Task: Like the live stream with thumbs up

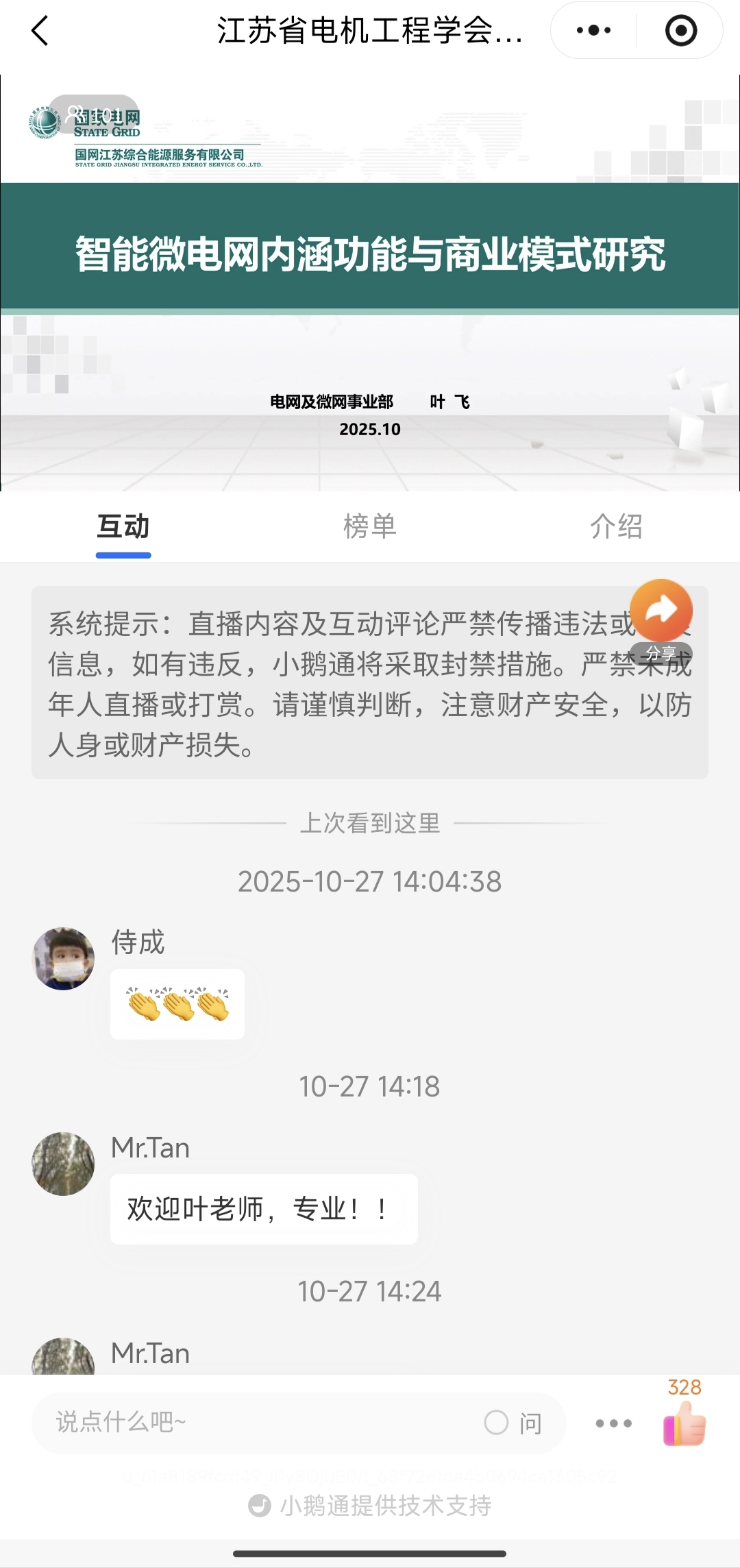Action: pos(684,1423)
